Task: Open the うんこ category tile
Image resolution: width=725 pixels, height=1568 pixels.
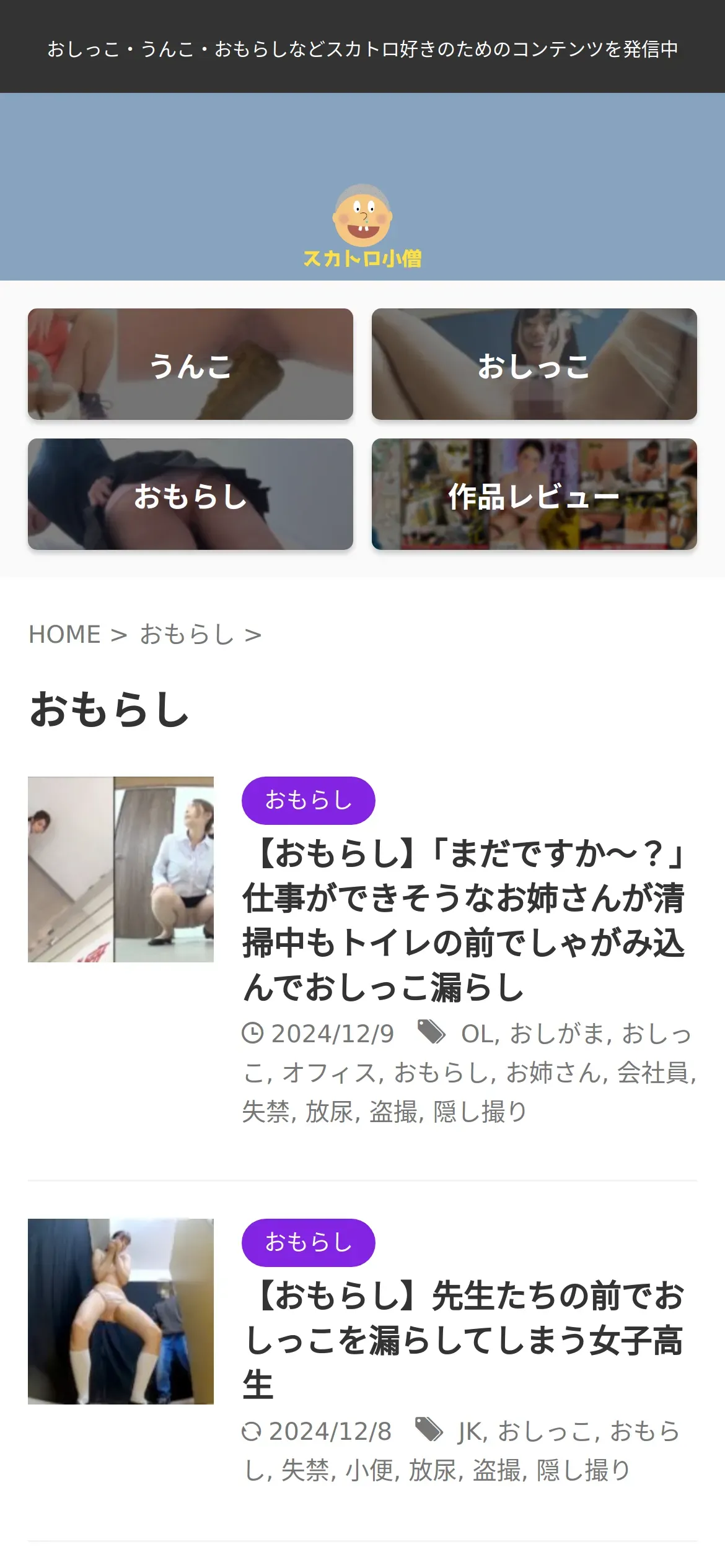Action: coord(190,364)
